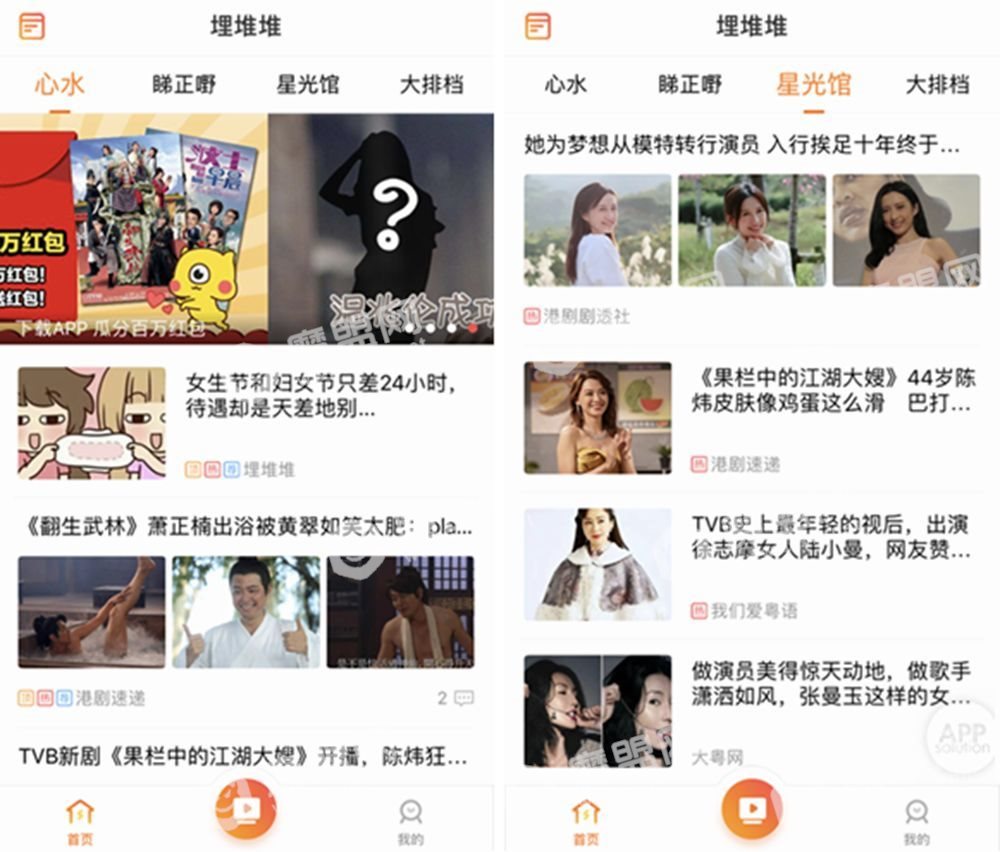Open the 《翻生武林》萧正楠出浴 article
The height and width of the screenshot is (852, 1000).
click(x=245, y=527)
